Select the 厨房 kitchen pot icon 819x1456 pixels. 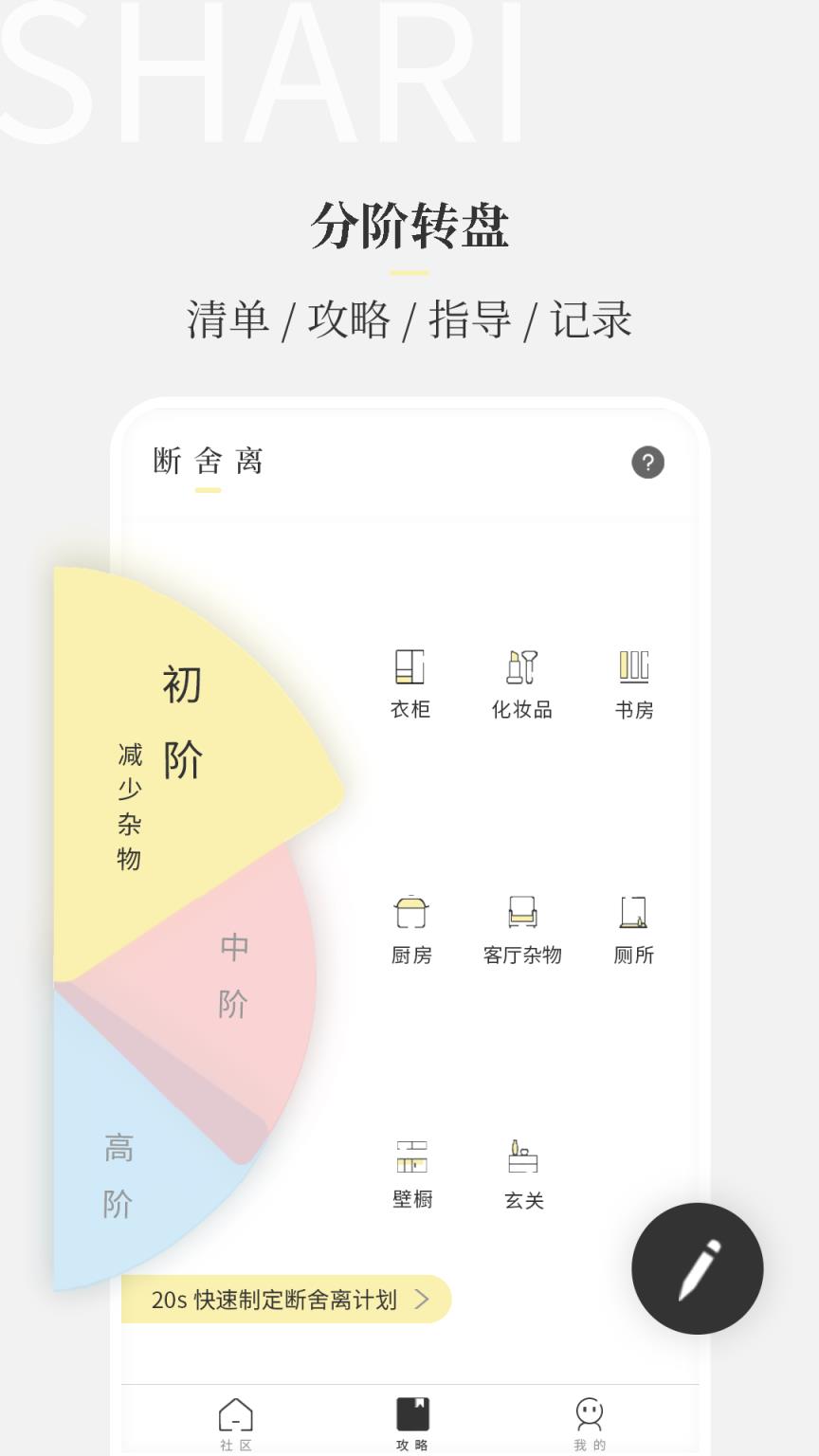(410, 913)
